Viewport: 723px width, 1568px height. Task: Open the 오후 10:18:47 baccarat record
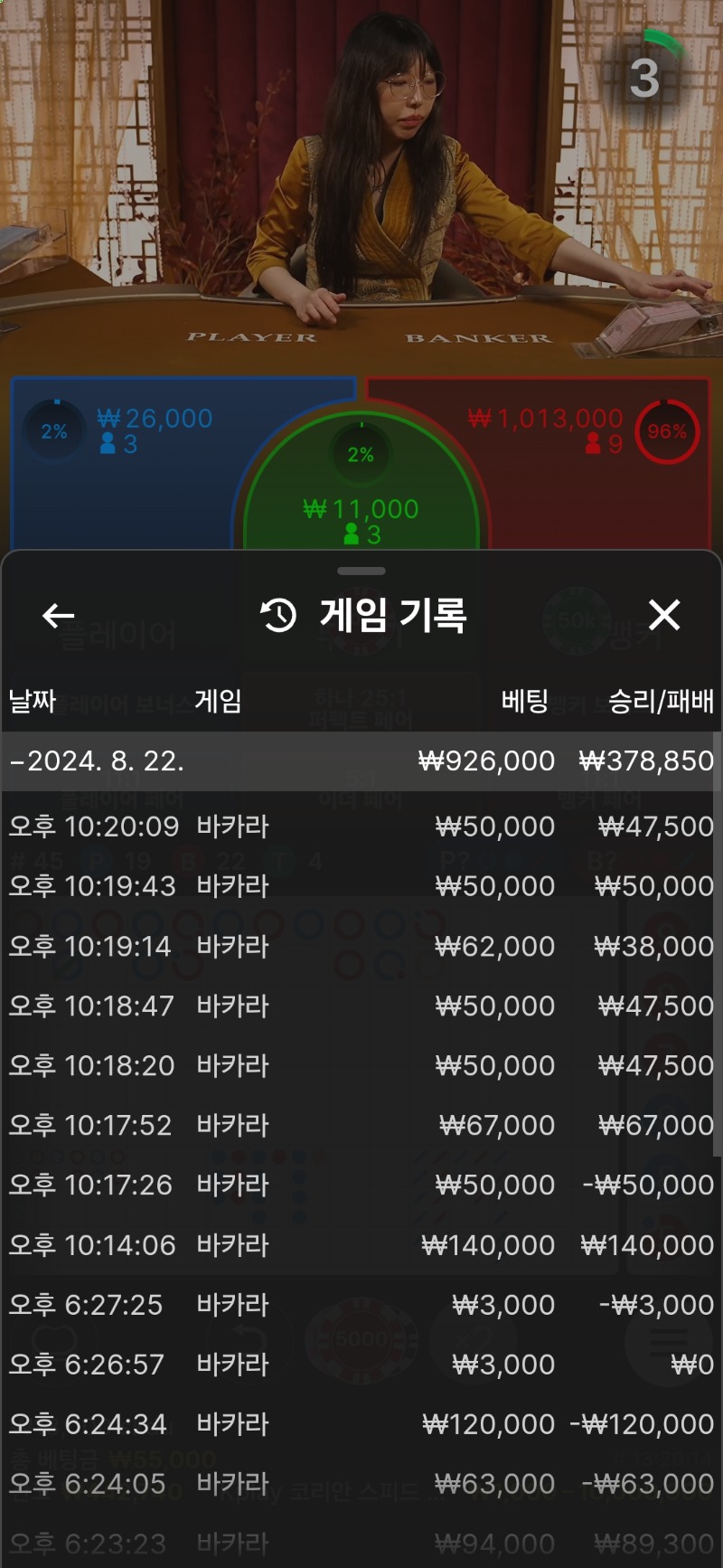click(x=360, y=1006)
